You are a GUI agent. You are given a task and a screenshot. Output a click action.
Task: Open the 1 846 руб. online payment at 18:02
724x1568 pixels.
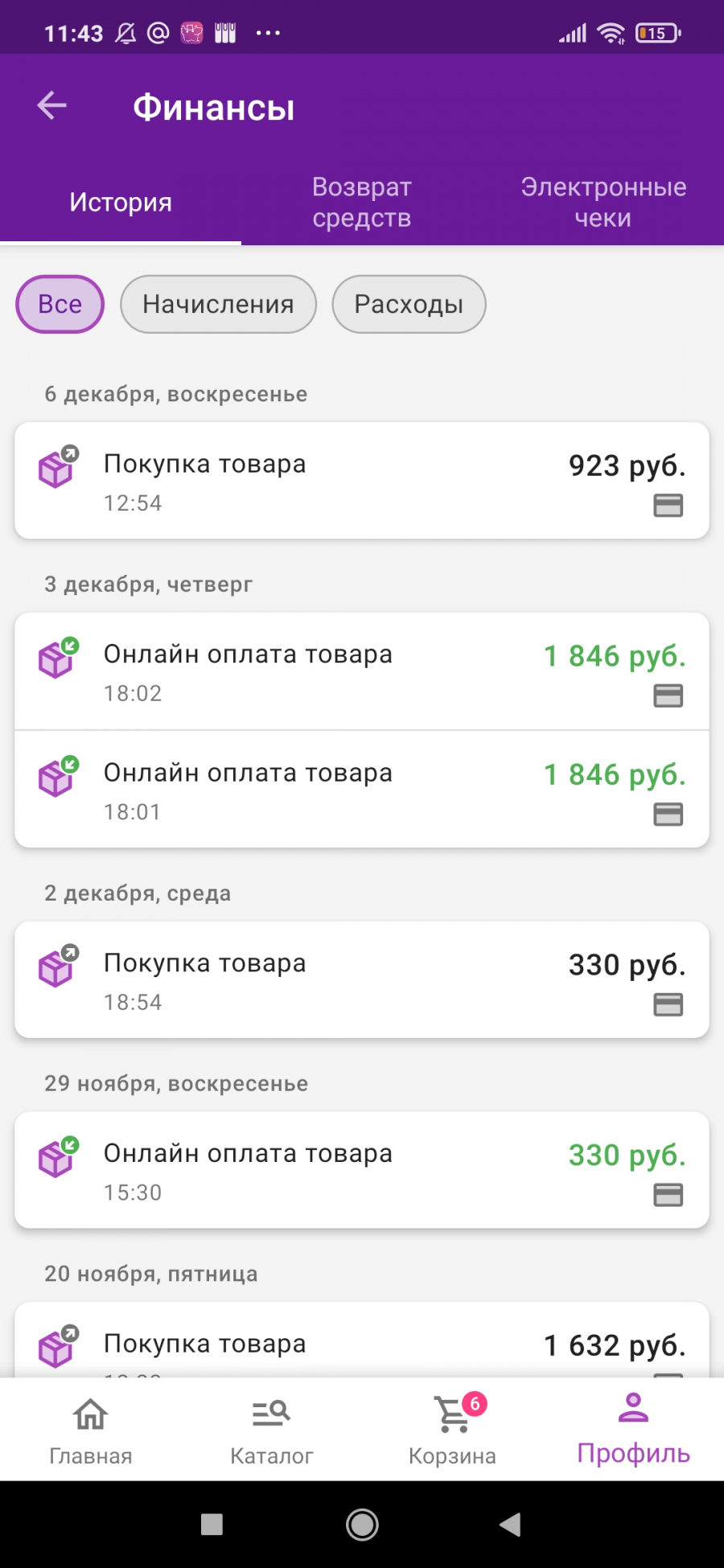pyautogui.click(x=362, y=671)
